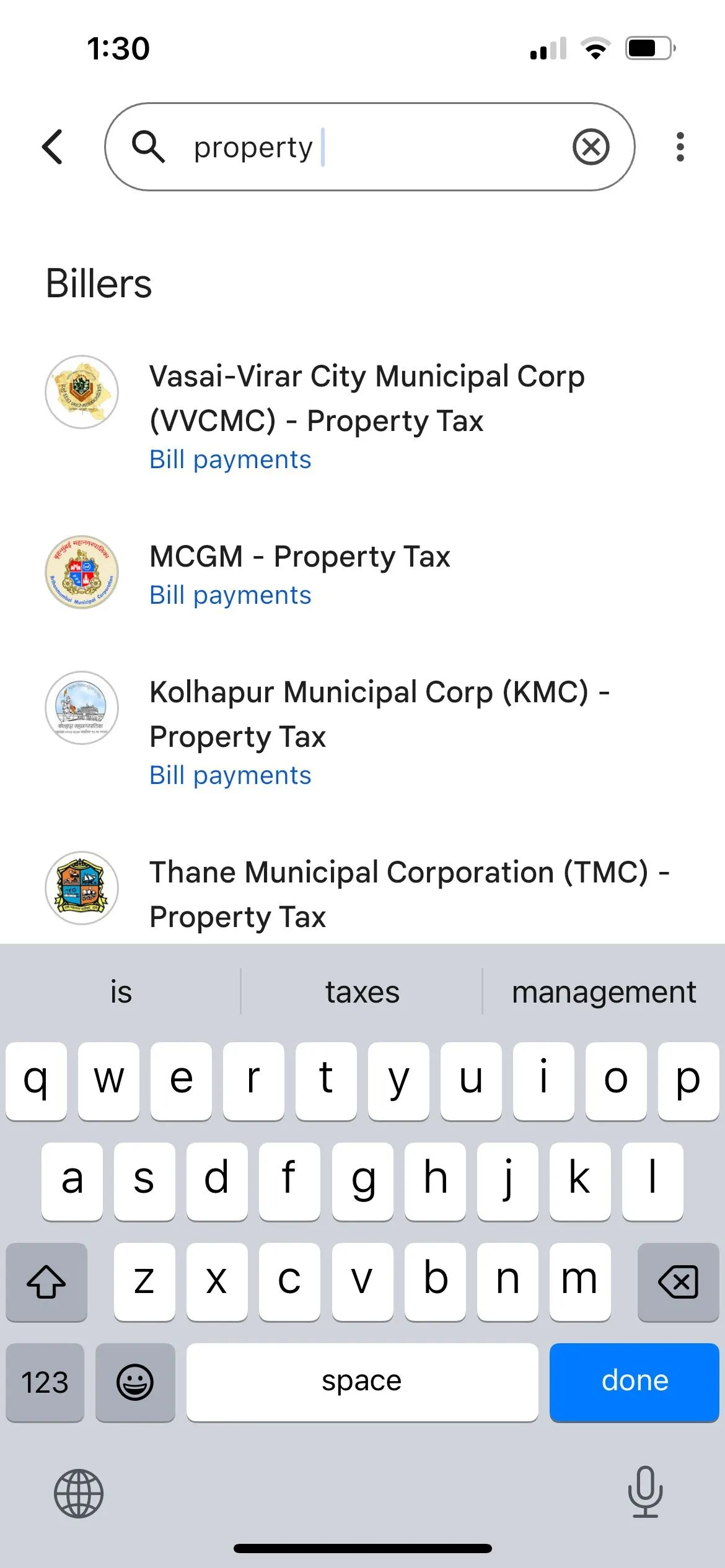
Task: Start voice dictation with the microphone
Action: (645, 1492)
